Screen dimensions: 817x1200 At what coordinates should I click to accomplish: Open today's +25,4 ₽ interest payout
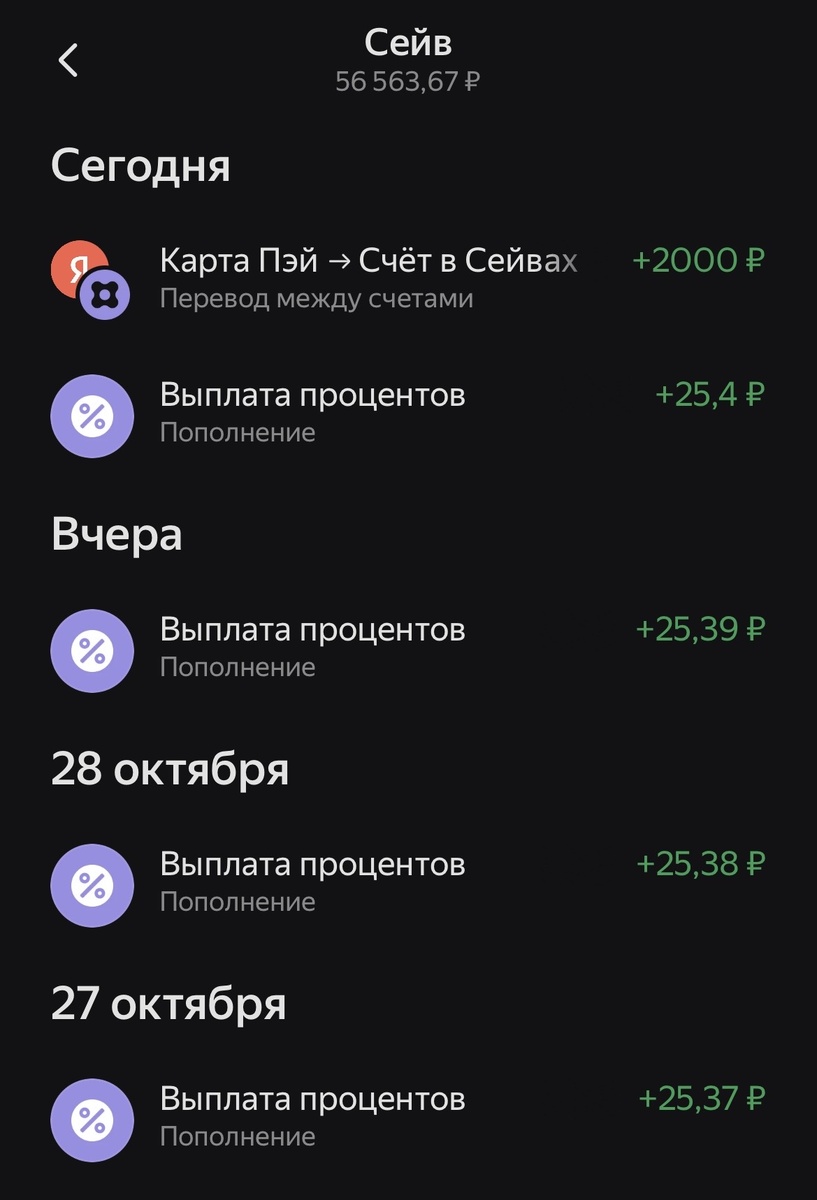click(408, 412)
